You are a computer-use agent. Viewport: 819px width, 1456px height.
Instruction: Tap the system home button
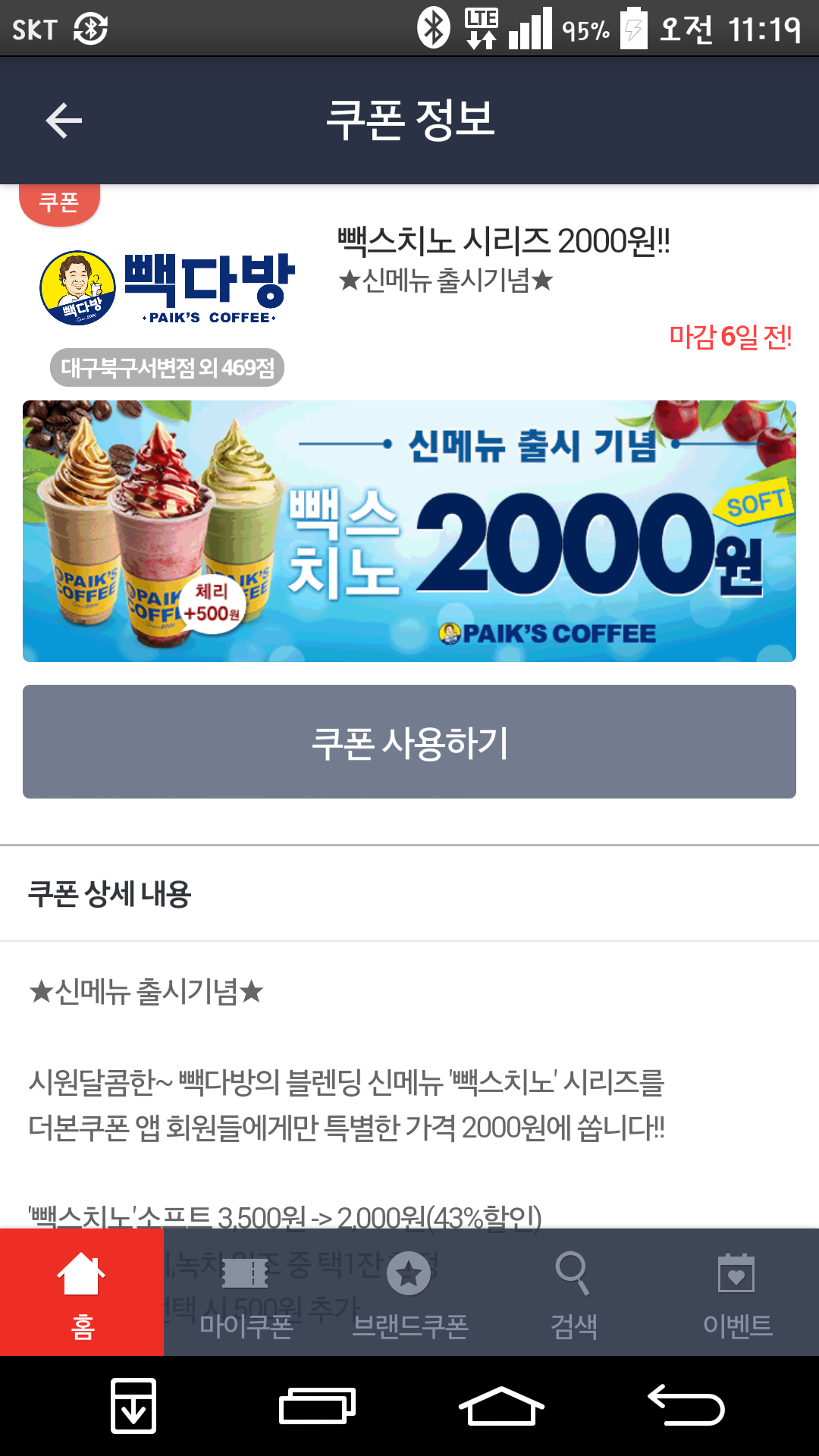[x=501, y=1407]
